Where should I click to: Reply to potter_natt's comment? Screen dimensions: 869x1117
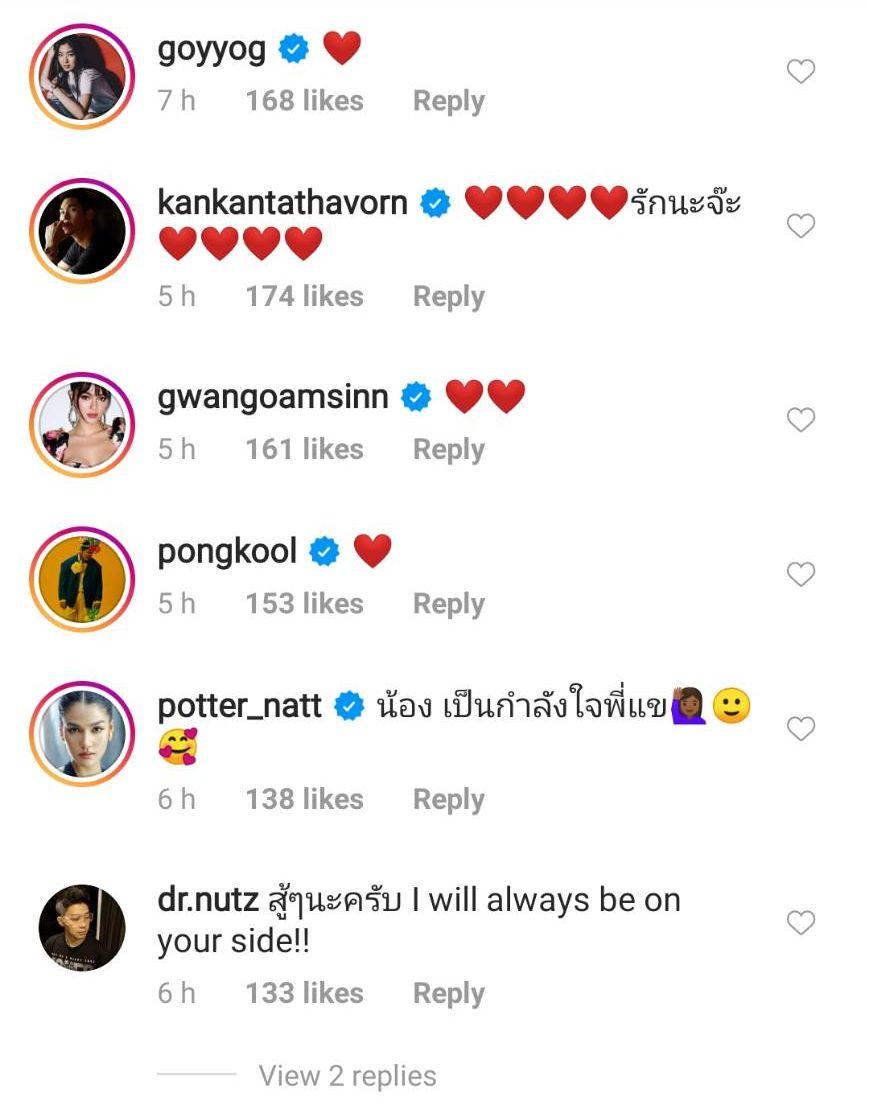click(449, 799)
